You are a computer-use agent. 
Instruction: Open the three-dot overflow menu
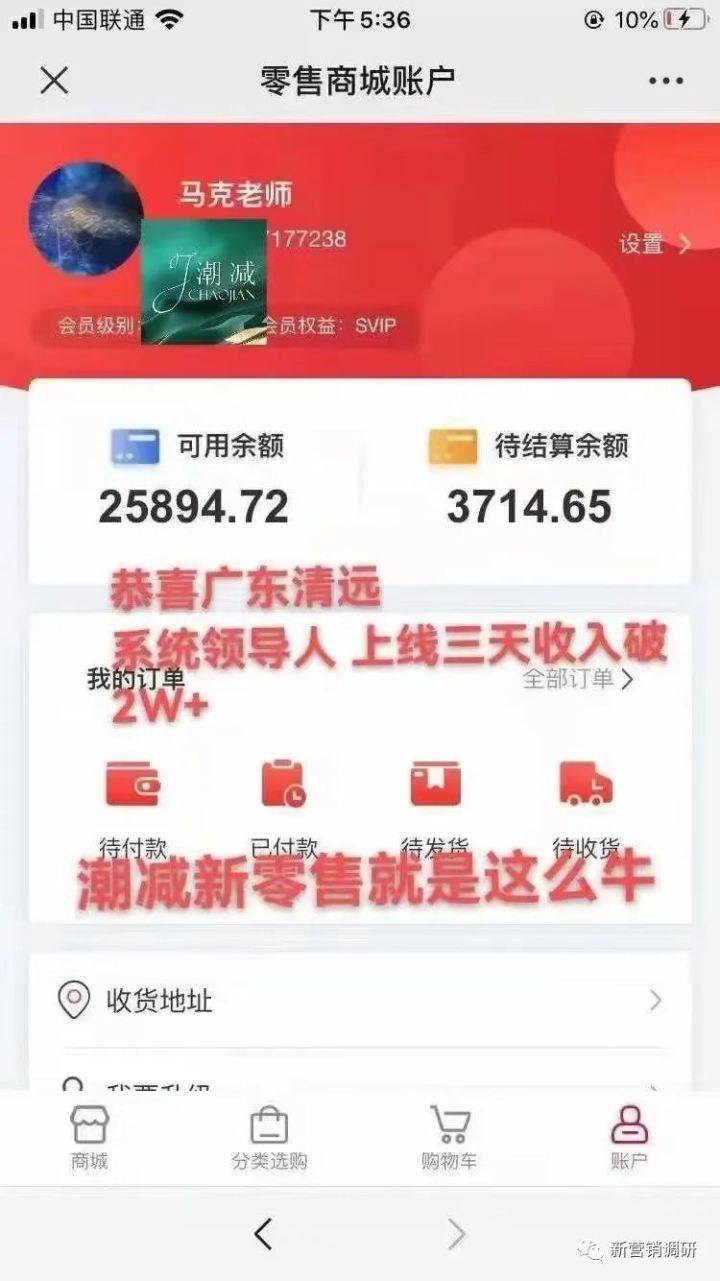tap(665, 81)
